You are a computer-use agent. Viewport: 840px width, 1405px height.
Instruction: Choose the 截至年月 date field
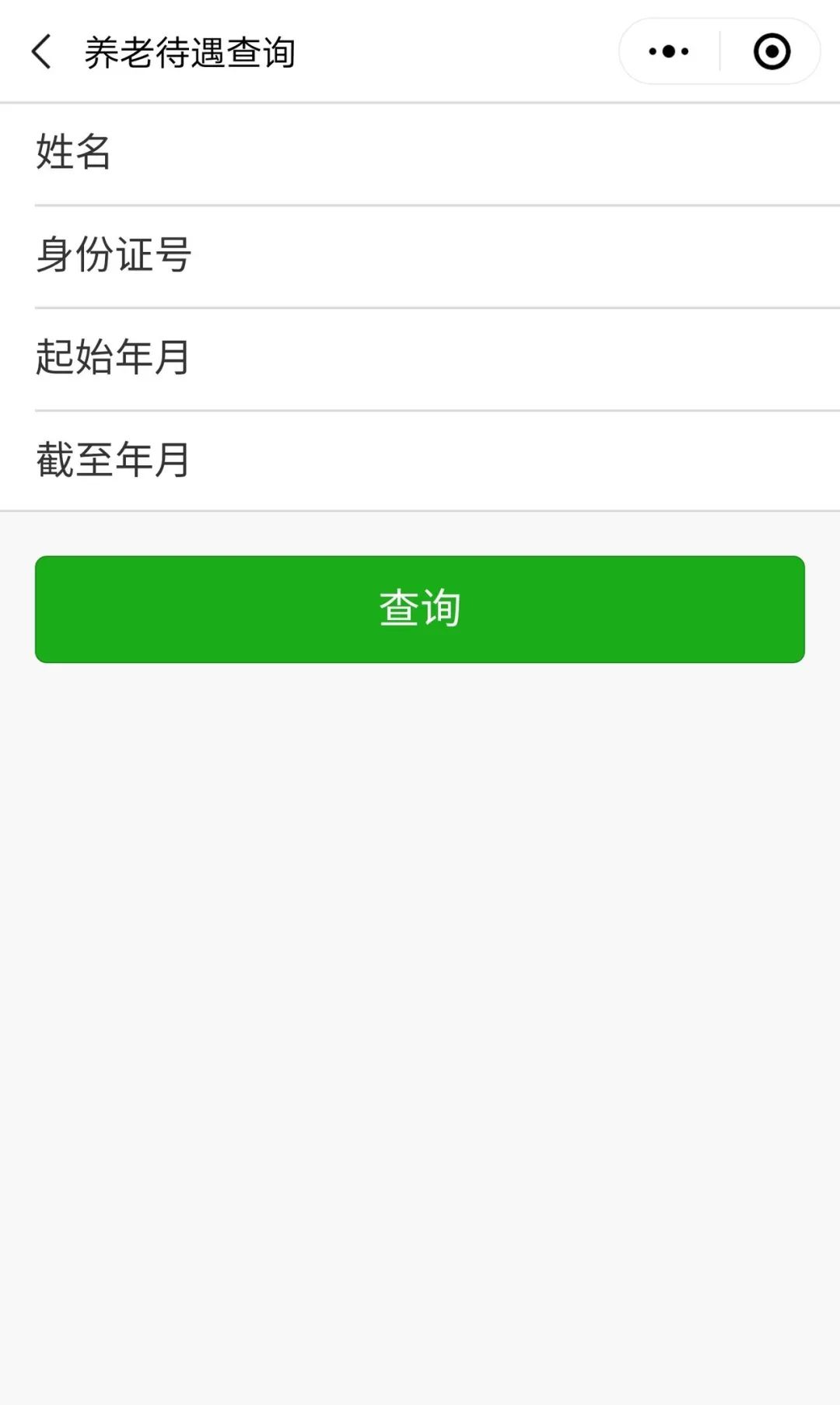pos(420,461)
